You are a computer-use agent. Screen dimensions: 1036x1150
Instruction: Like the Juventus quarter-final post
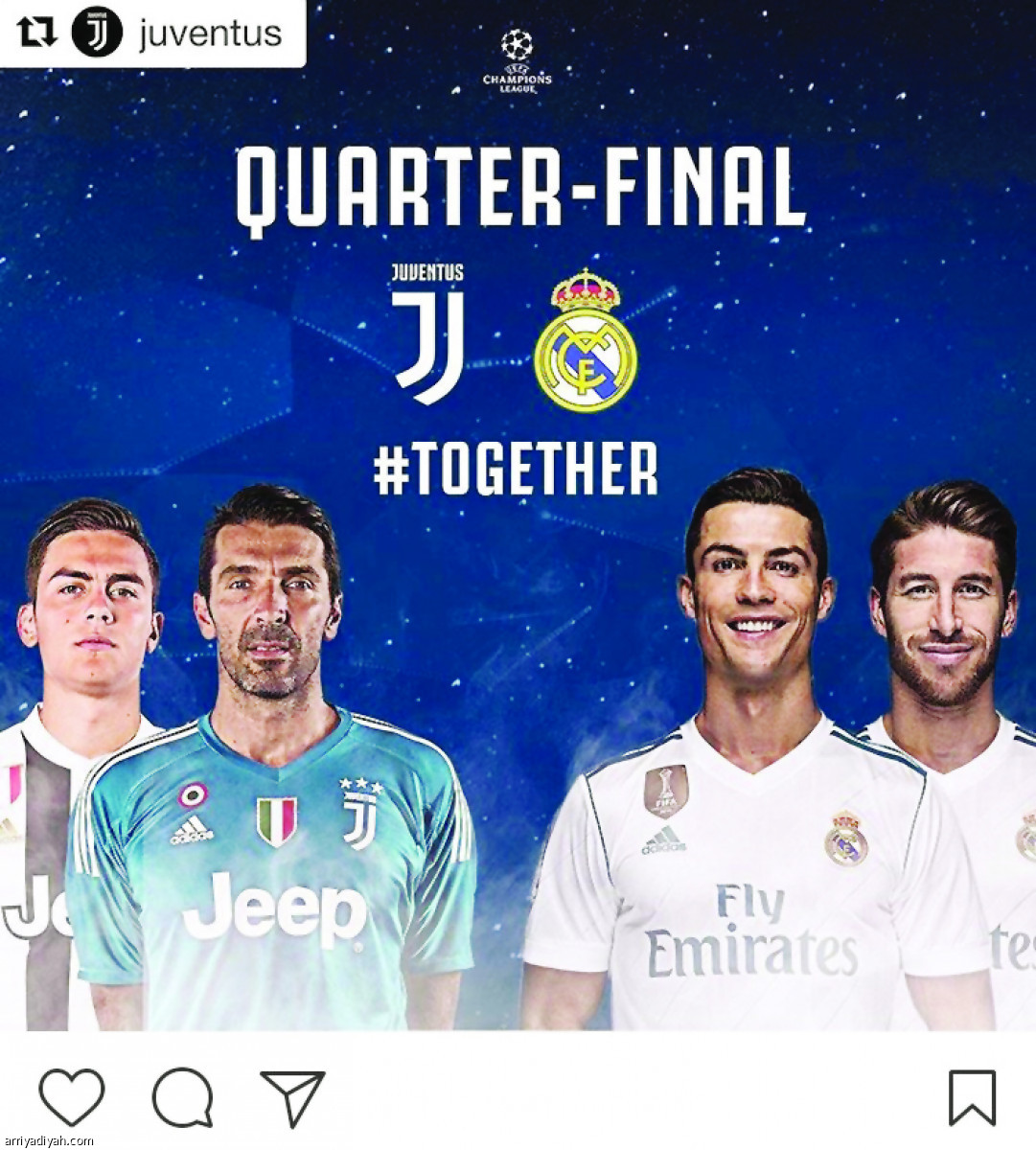point(72,1097)
